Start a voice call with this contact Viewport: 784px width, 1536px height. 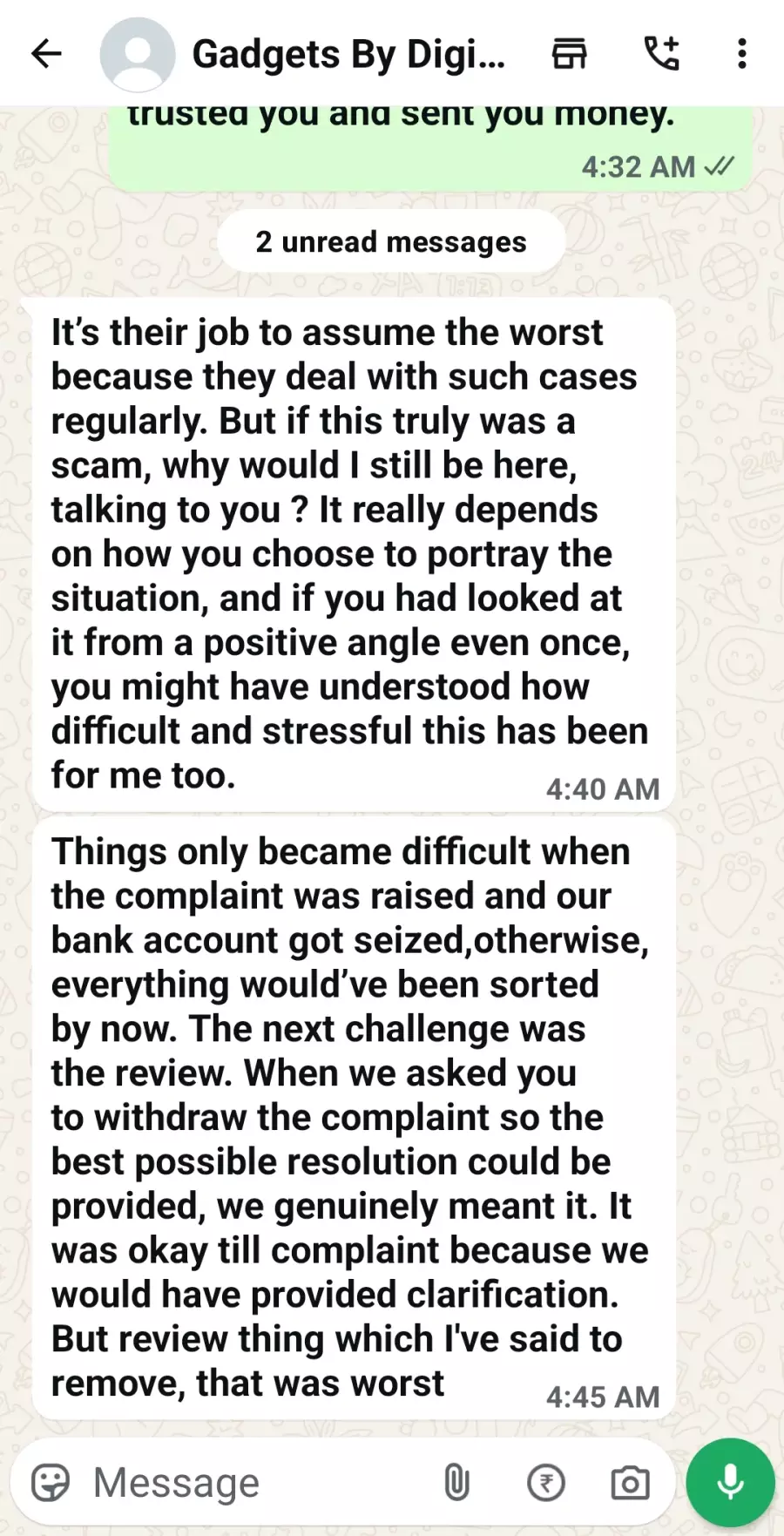[662, 54]
